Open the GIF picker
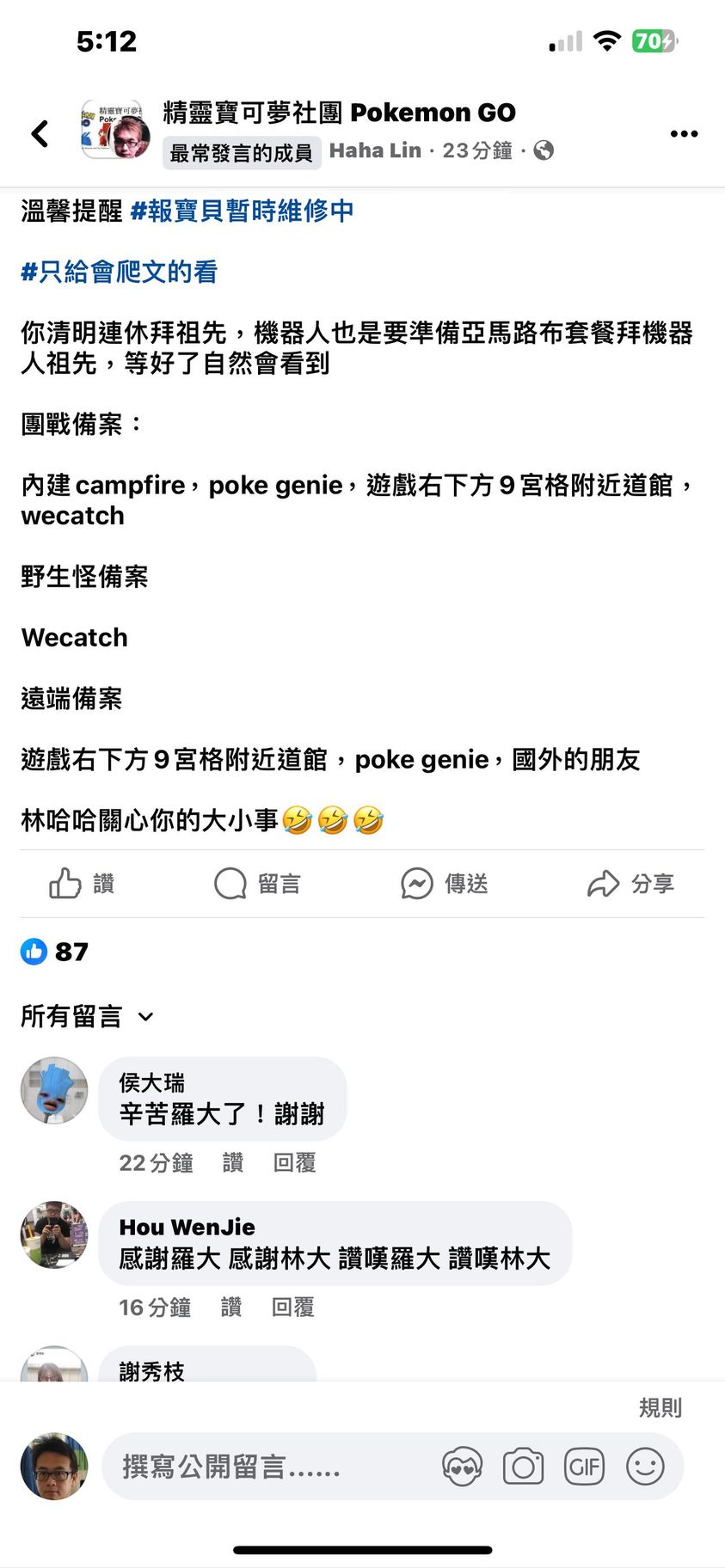Image resolution: width=725 pixels, height=1568 pixels. 584,1466
